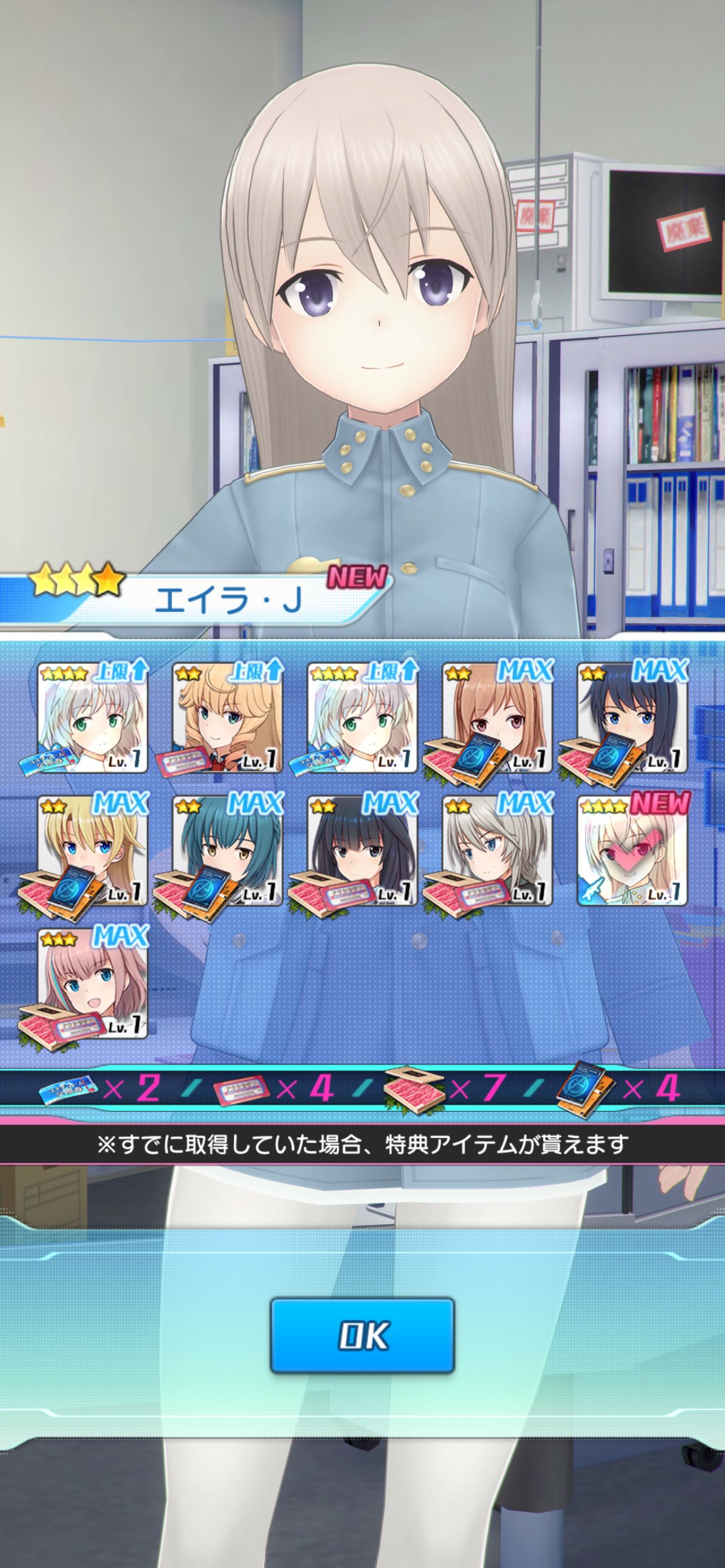View the teal-haired two-star MAX character card
725x1568 pixels.
point(228,851)
